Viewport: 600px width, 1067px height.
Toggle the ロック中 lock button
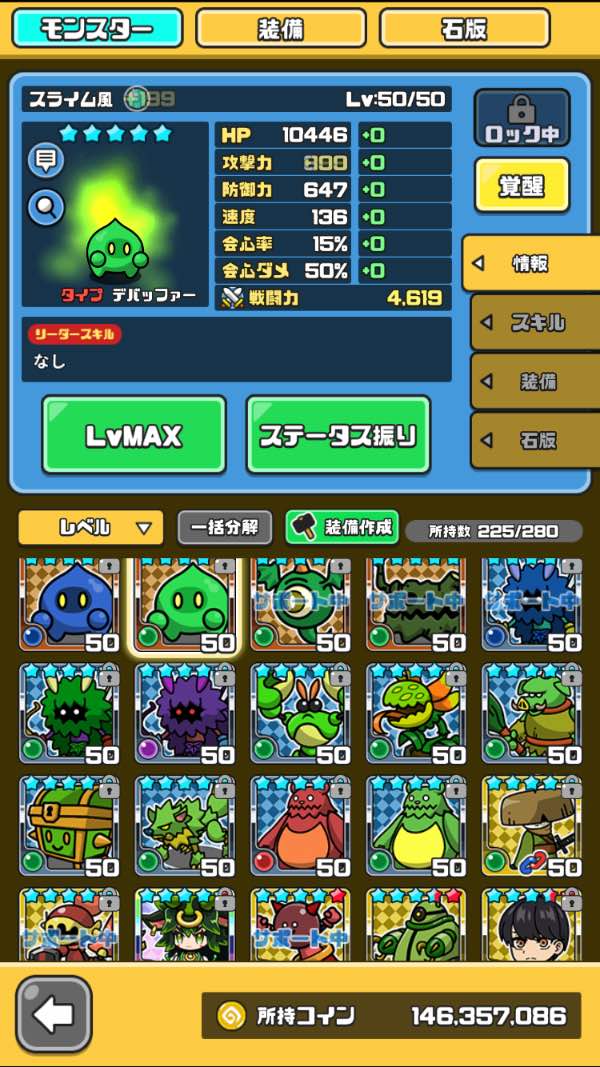click(521, 119)
